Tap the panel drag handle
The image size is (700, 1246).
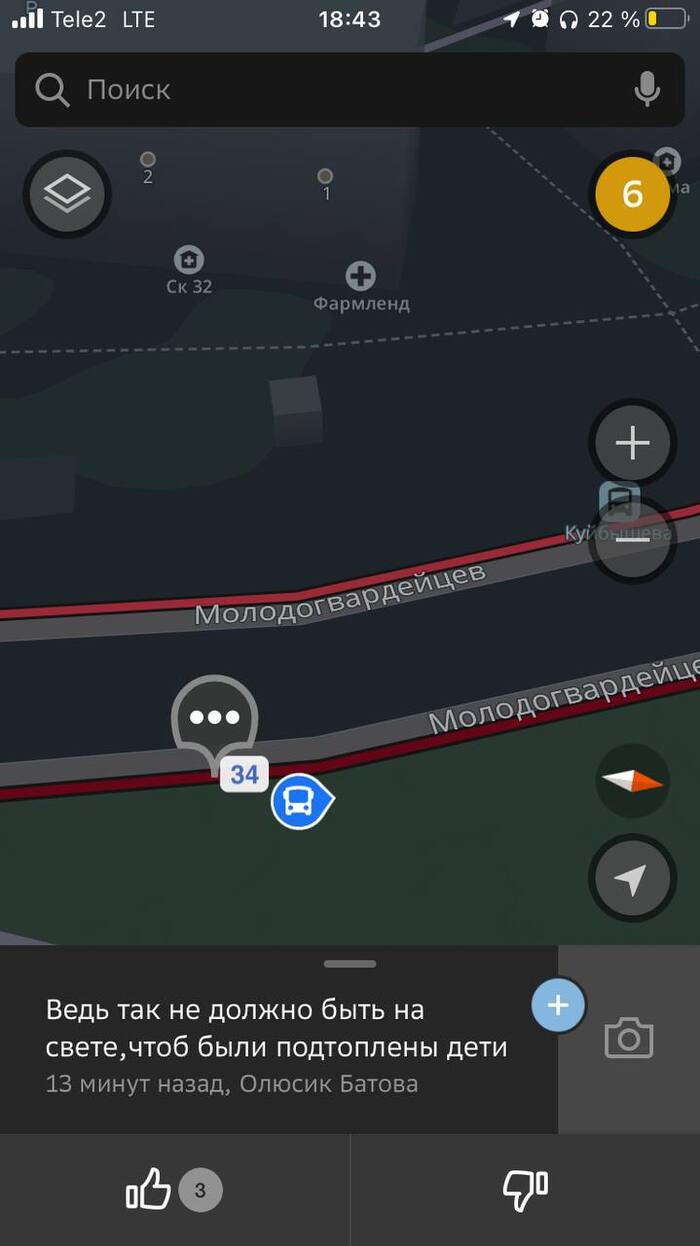point(350,964)
